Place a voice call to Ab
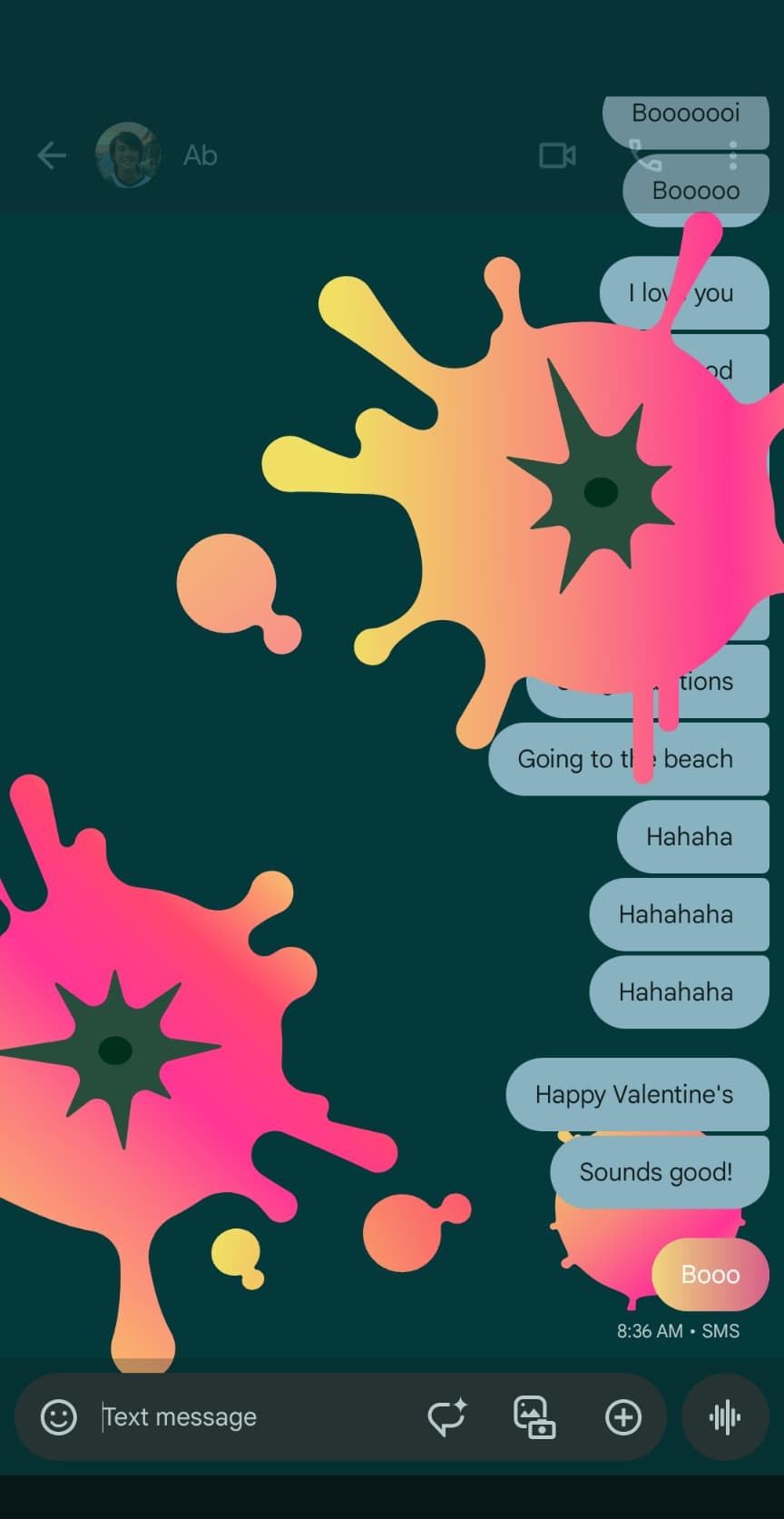The height and width of the screenshot is (1519, 784). click(x=645, y=155)
